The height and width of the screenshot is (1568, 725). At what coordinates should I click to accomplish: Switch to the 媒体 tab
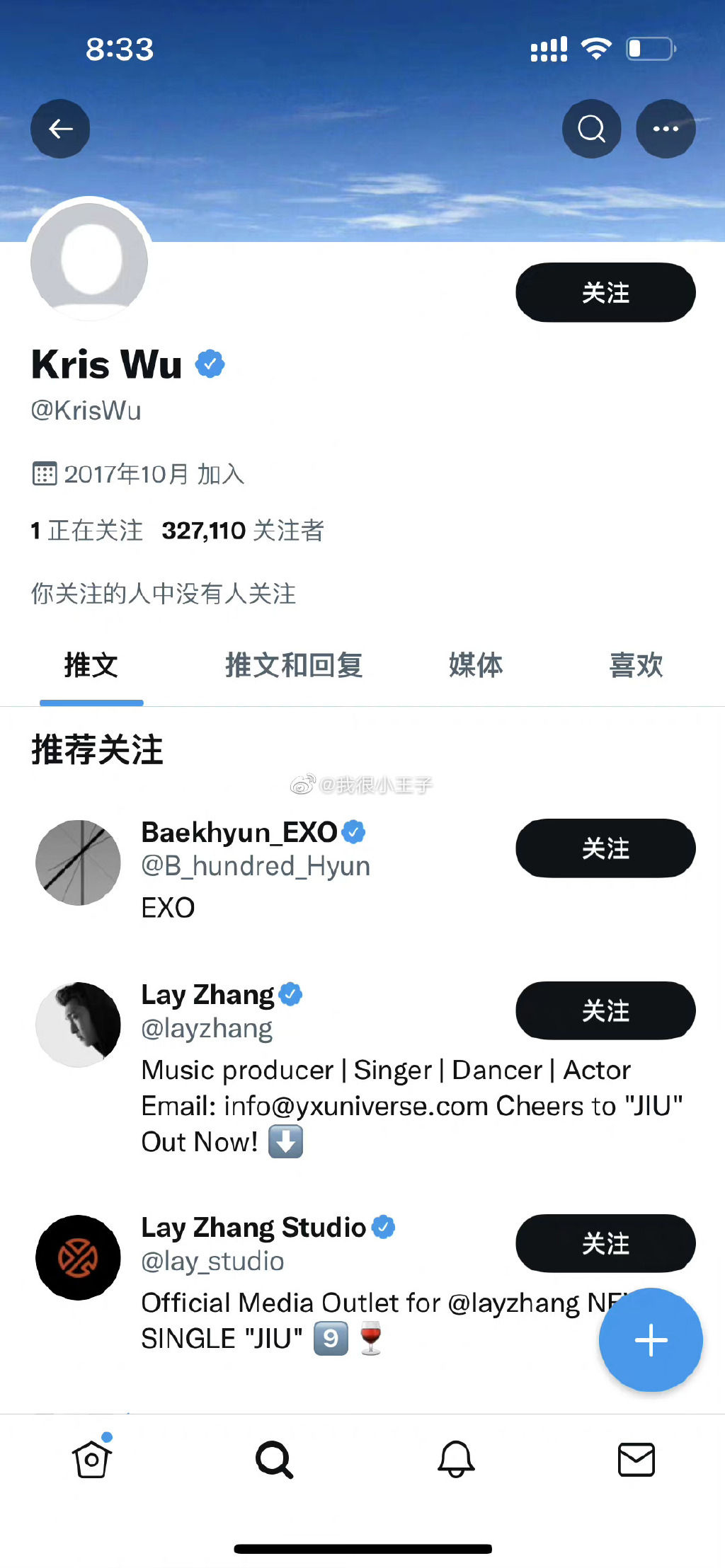[476, 666]
